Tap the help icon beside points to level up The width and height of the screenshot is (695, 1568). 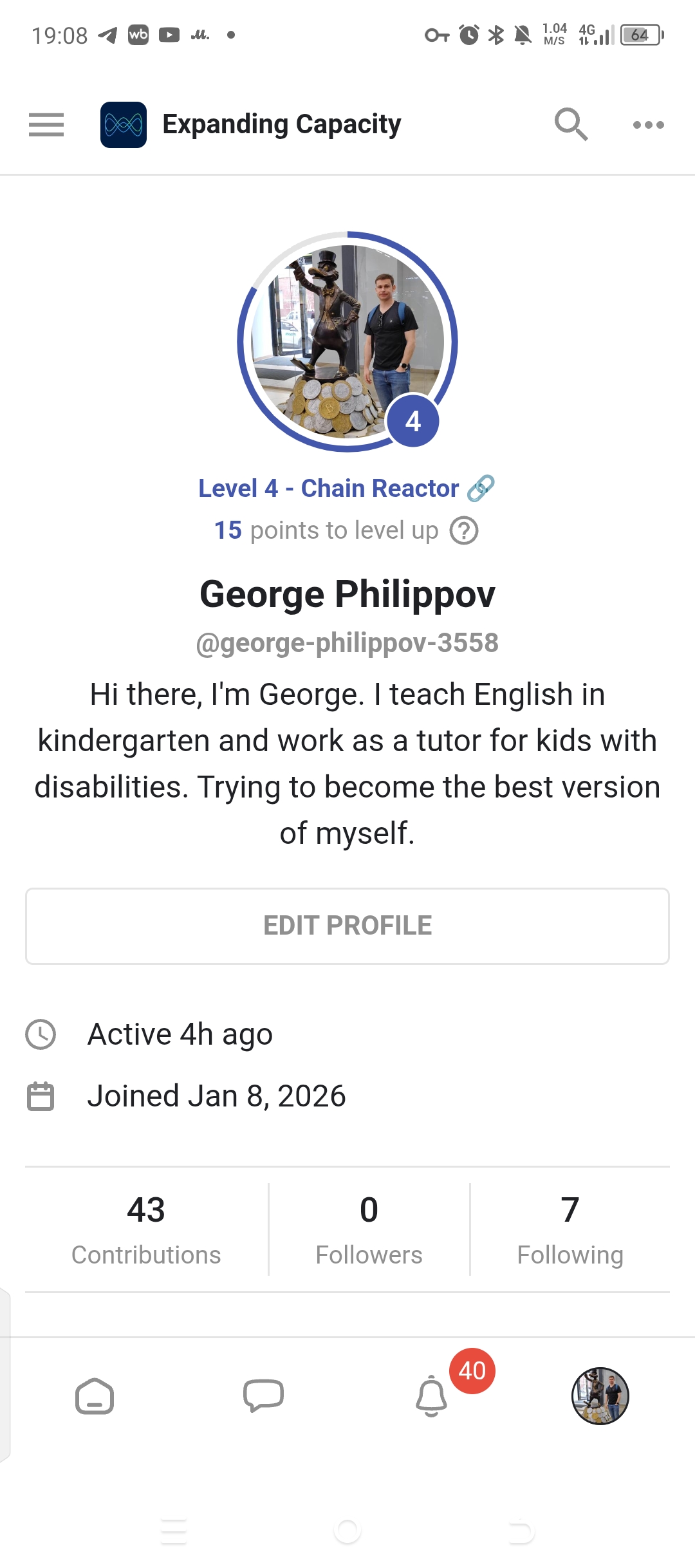coord(463,531)
